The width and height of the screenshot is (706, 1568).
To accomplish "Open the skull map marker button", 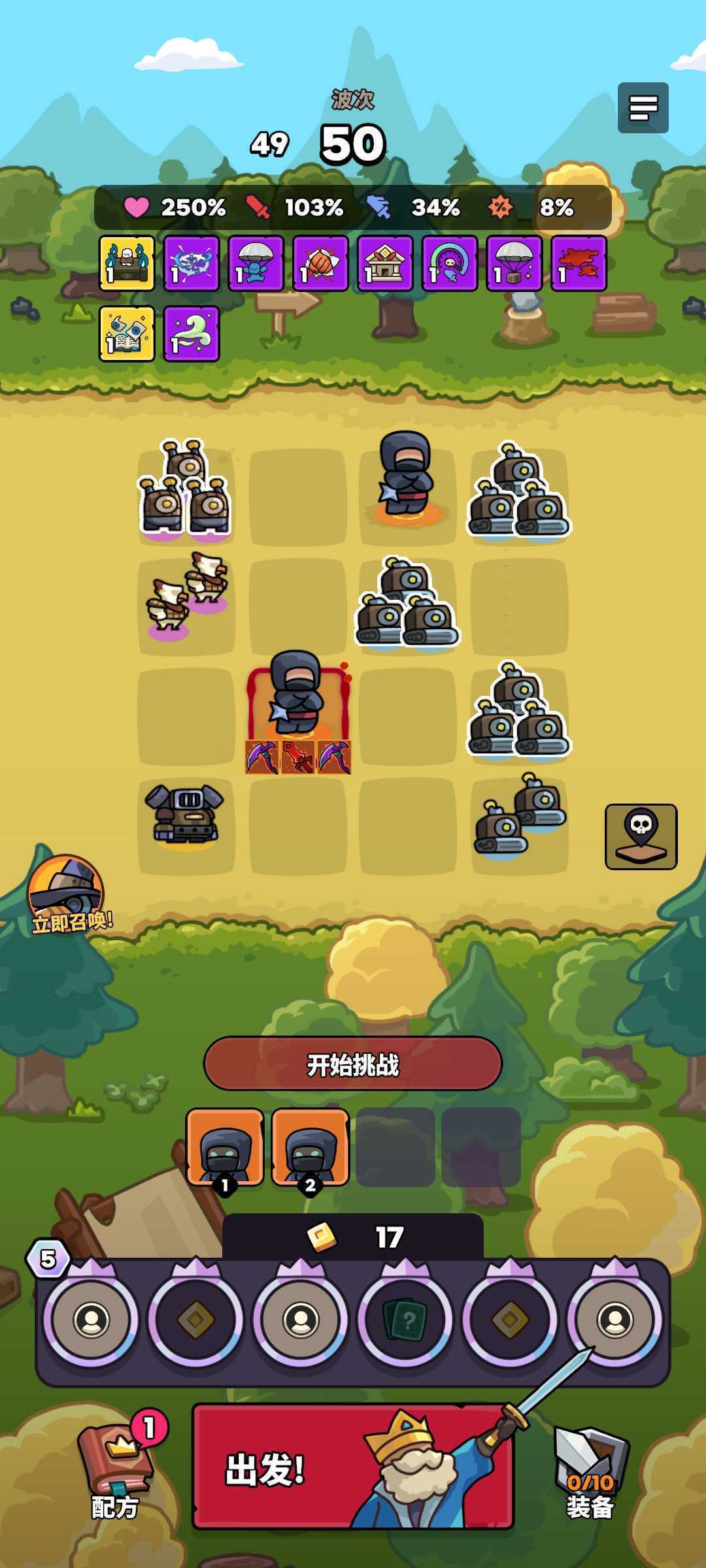I will 641,836.
